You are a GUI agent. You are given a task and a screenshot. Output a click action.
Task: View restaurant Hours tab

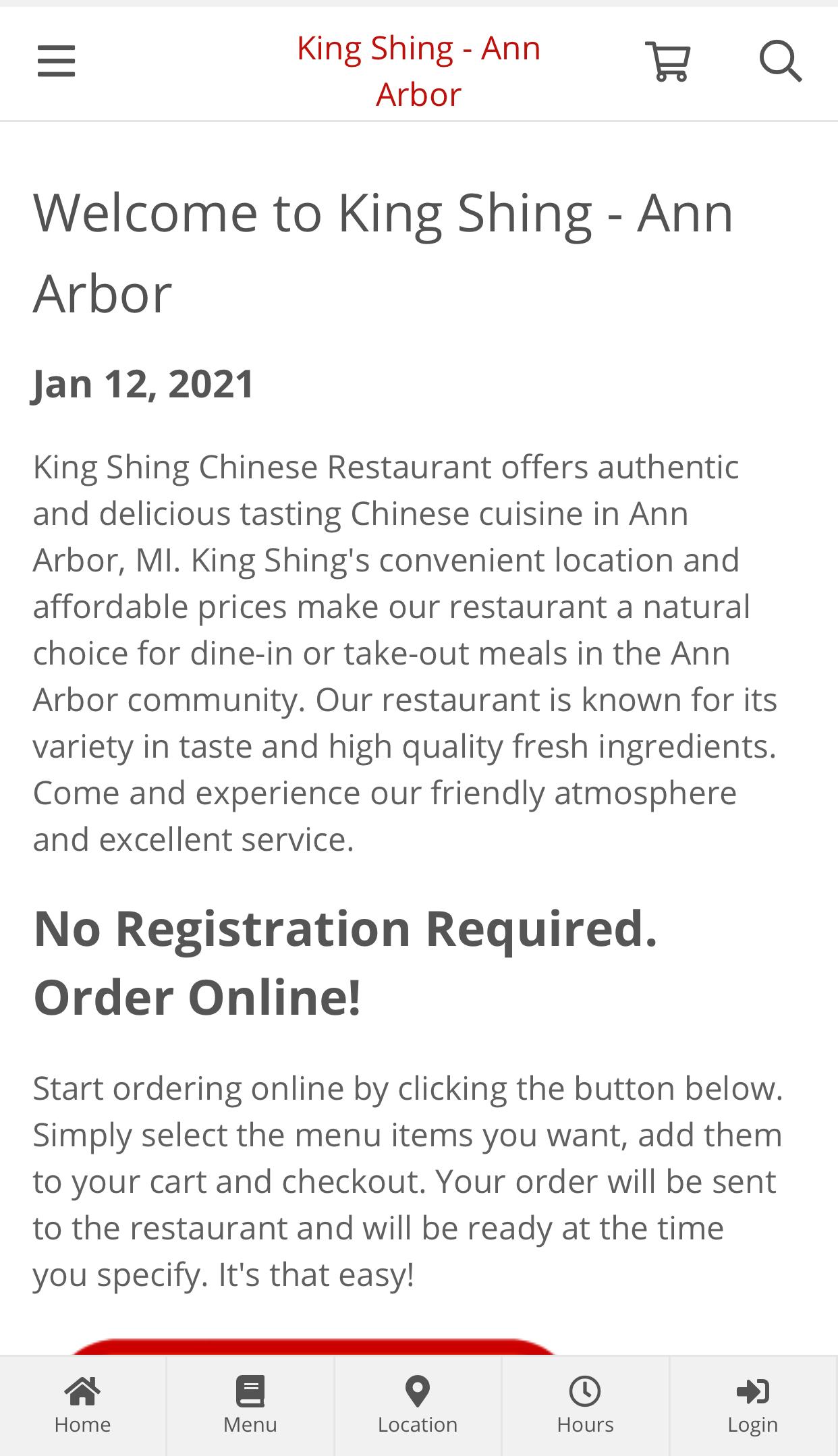tap(585, 1406)
